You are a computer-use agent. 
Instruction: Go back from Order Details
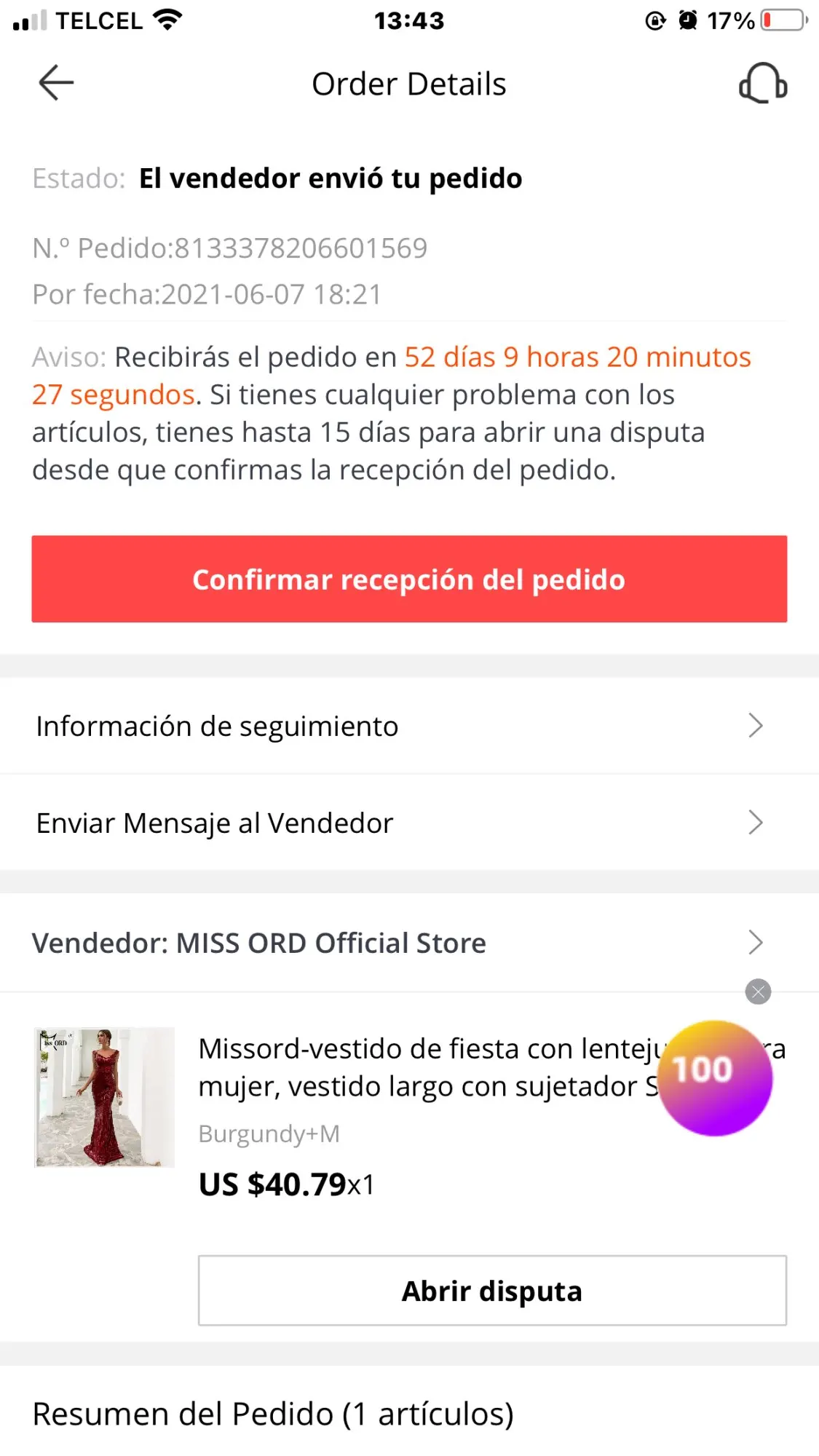[x=56, y=82]
